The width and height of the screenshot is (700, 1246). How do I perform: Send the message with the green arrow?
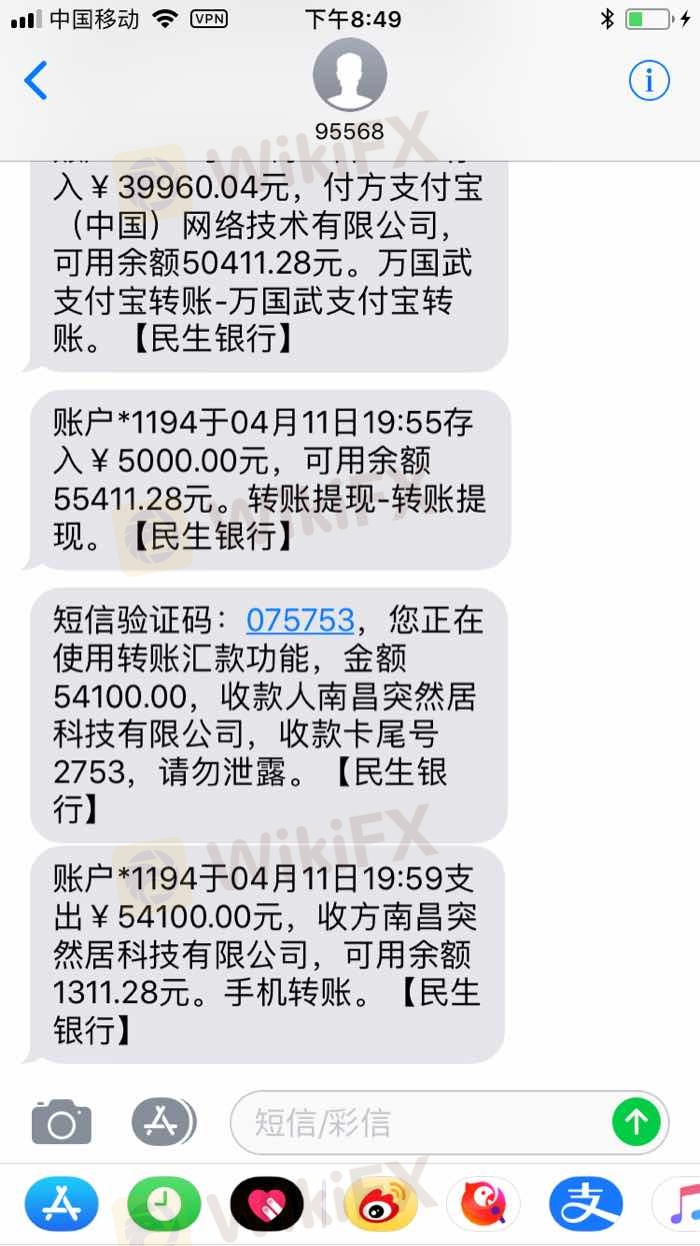636,1122
